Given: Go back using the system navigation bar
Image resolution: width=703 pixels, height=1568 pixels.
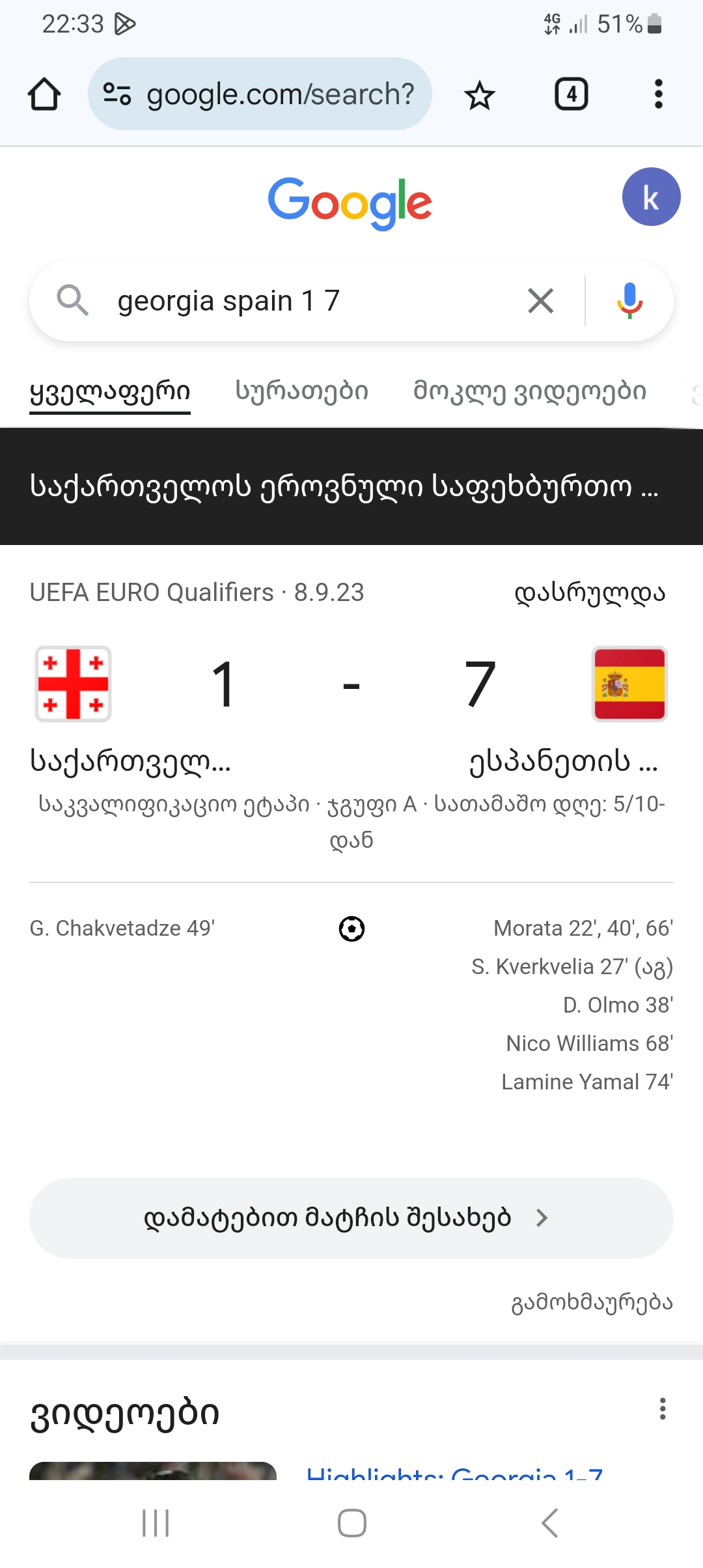Looking at the screenshot, I should pos(549,1523).
